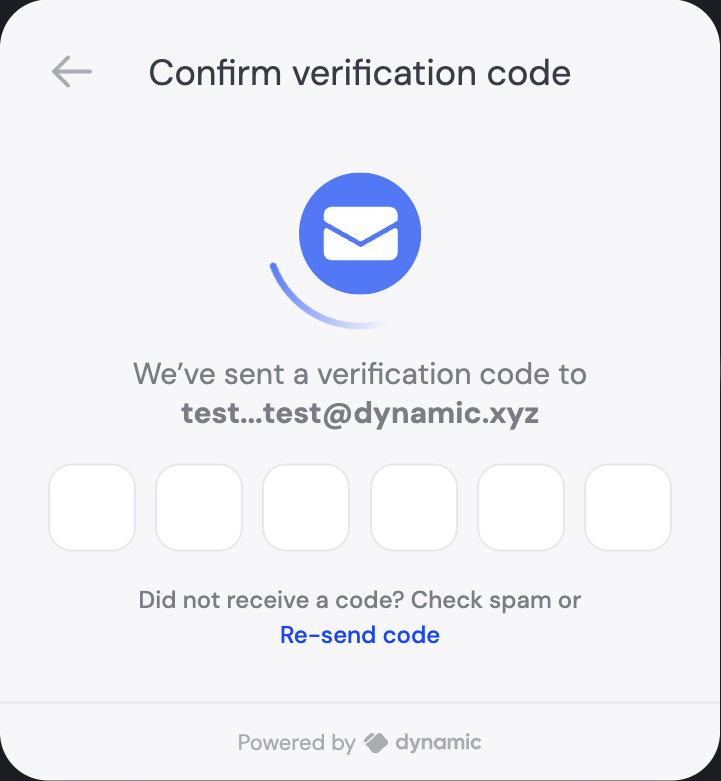The height and width of the screenshot is (781, 721).
Task: Select the second code digit box
Action: 199,507
